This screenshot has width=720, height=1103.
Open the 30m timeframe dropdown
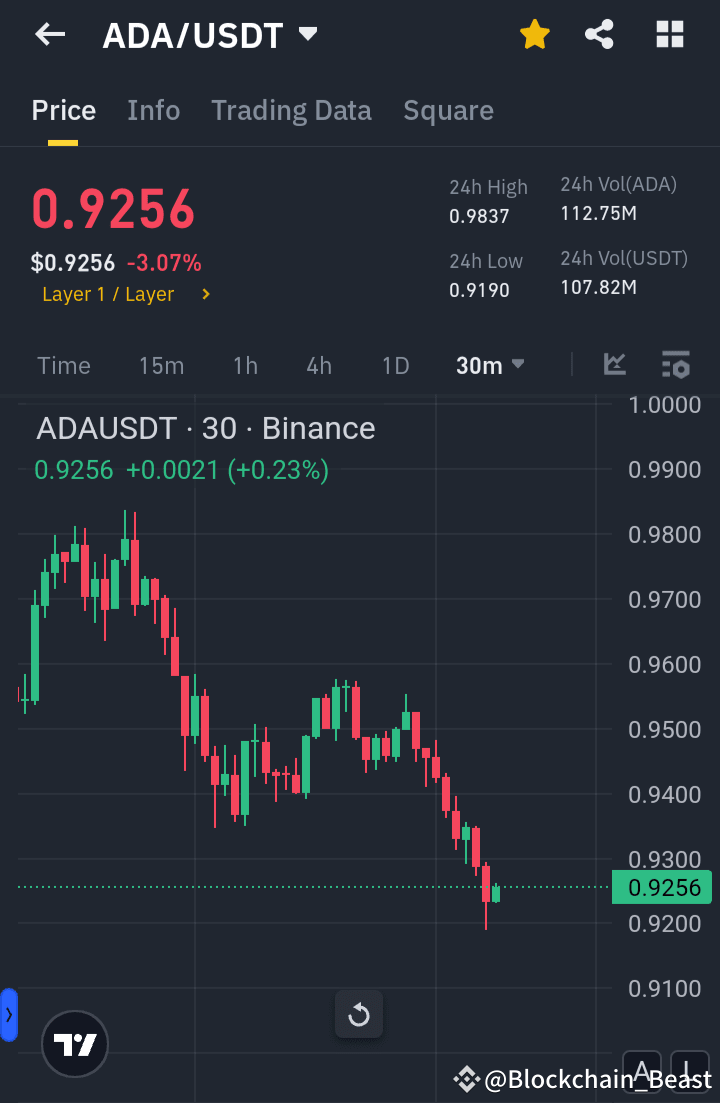pyautogui.click(x=489, y=365)
